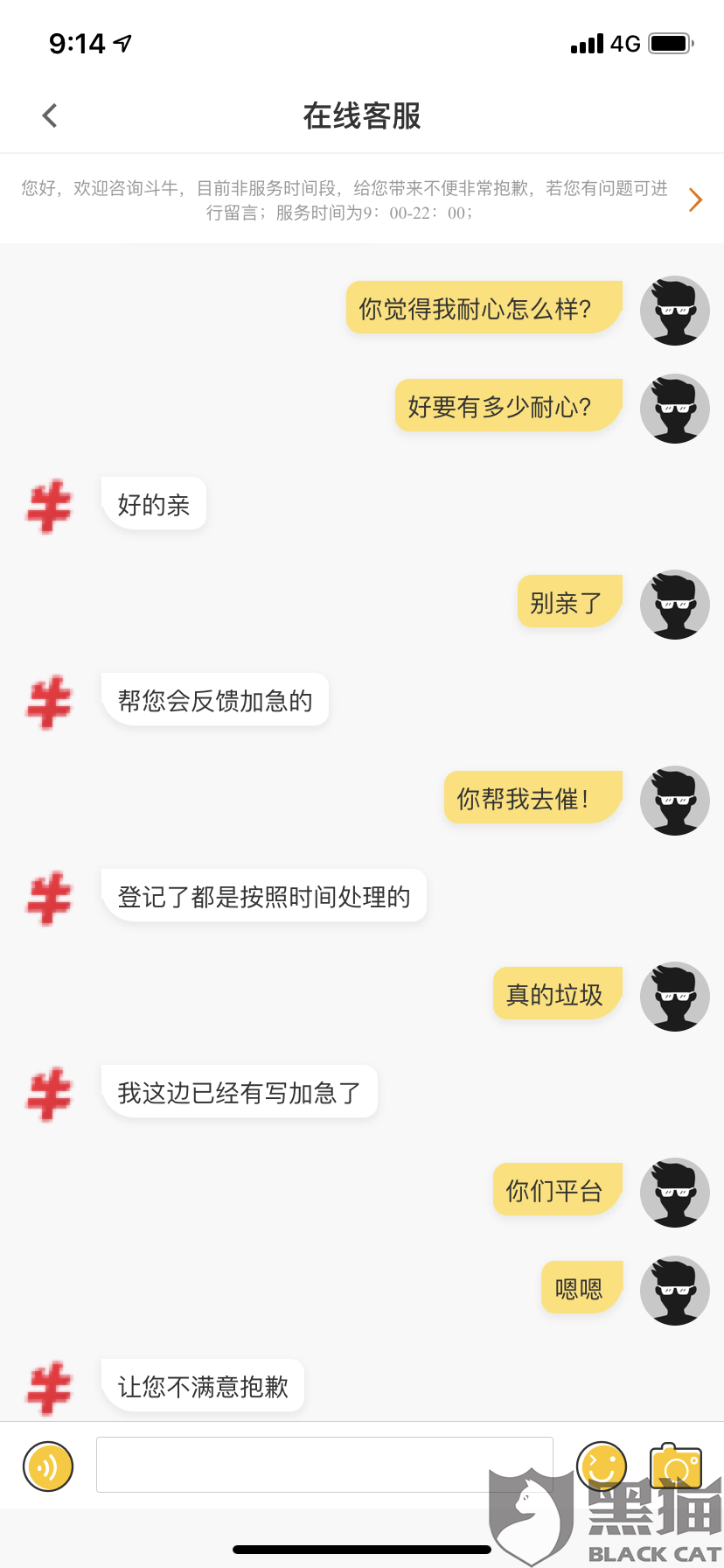Open the camera to send a photo
The width and height of the screenshot is (724, 1568).
tap(676, 1466)
